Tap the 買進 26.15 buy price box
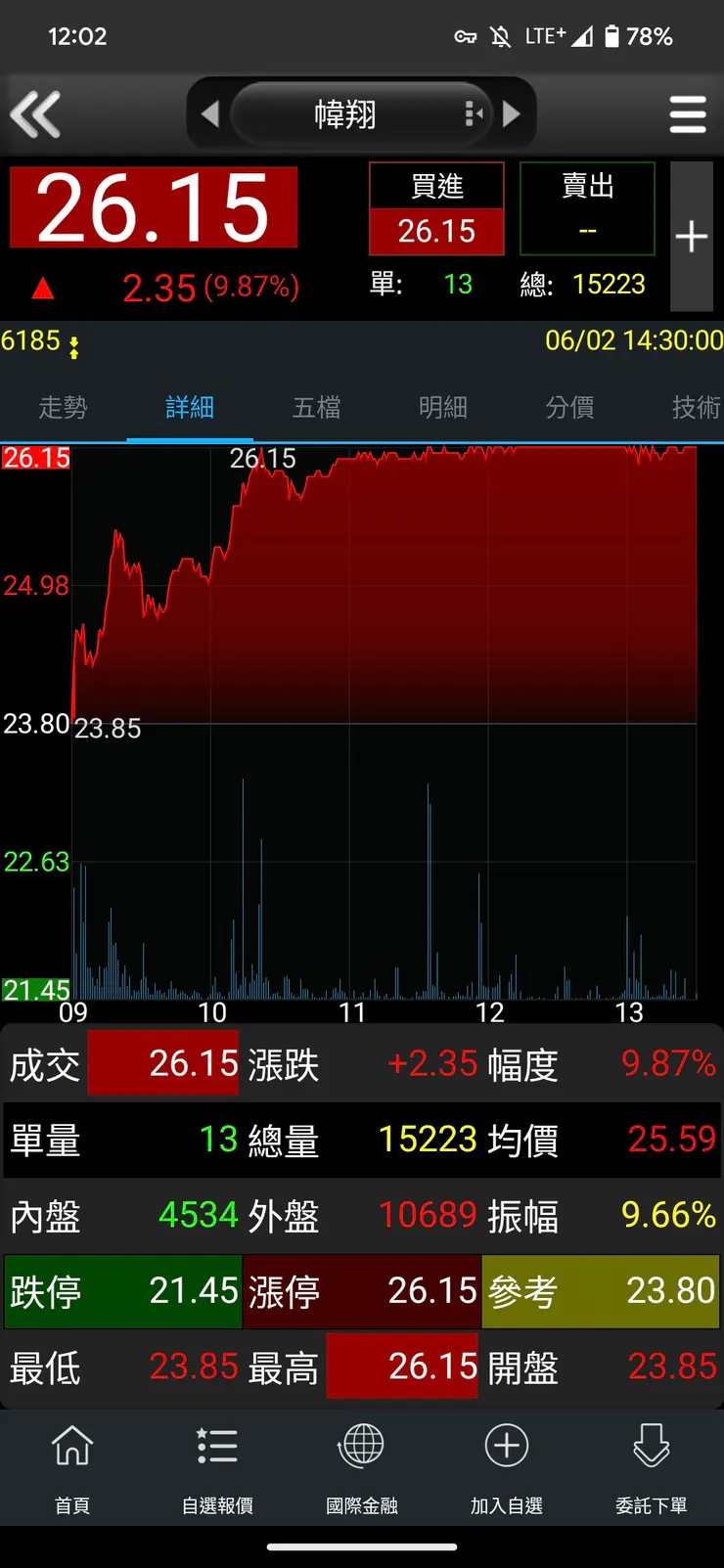The height and width of the screenshot is (1568, 724). click(436, 209)
